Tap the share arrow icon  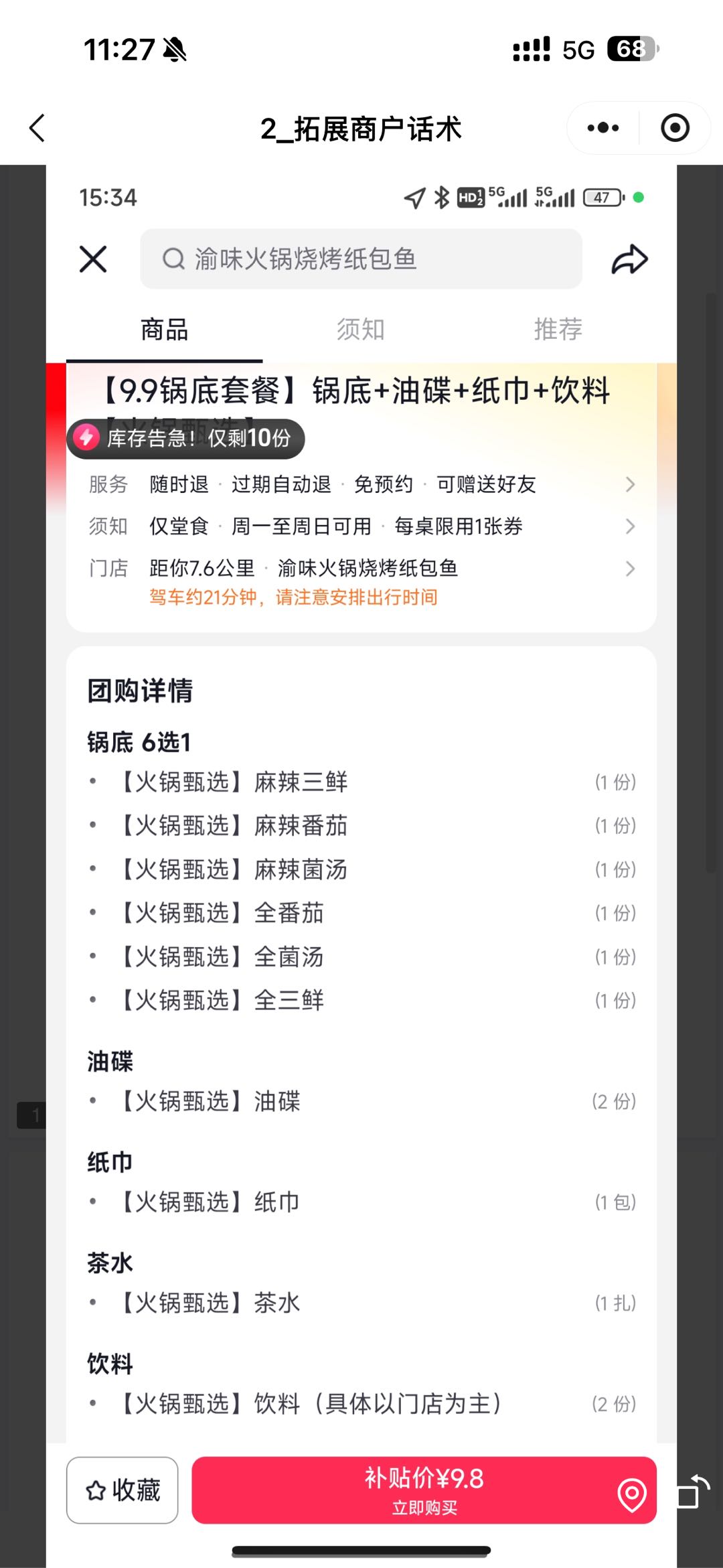click(x=629, y=259)
